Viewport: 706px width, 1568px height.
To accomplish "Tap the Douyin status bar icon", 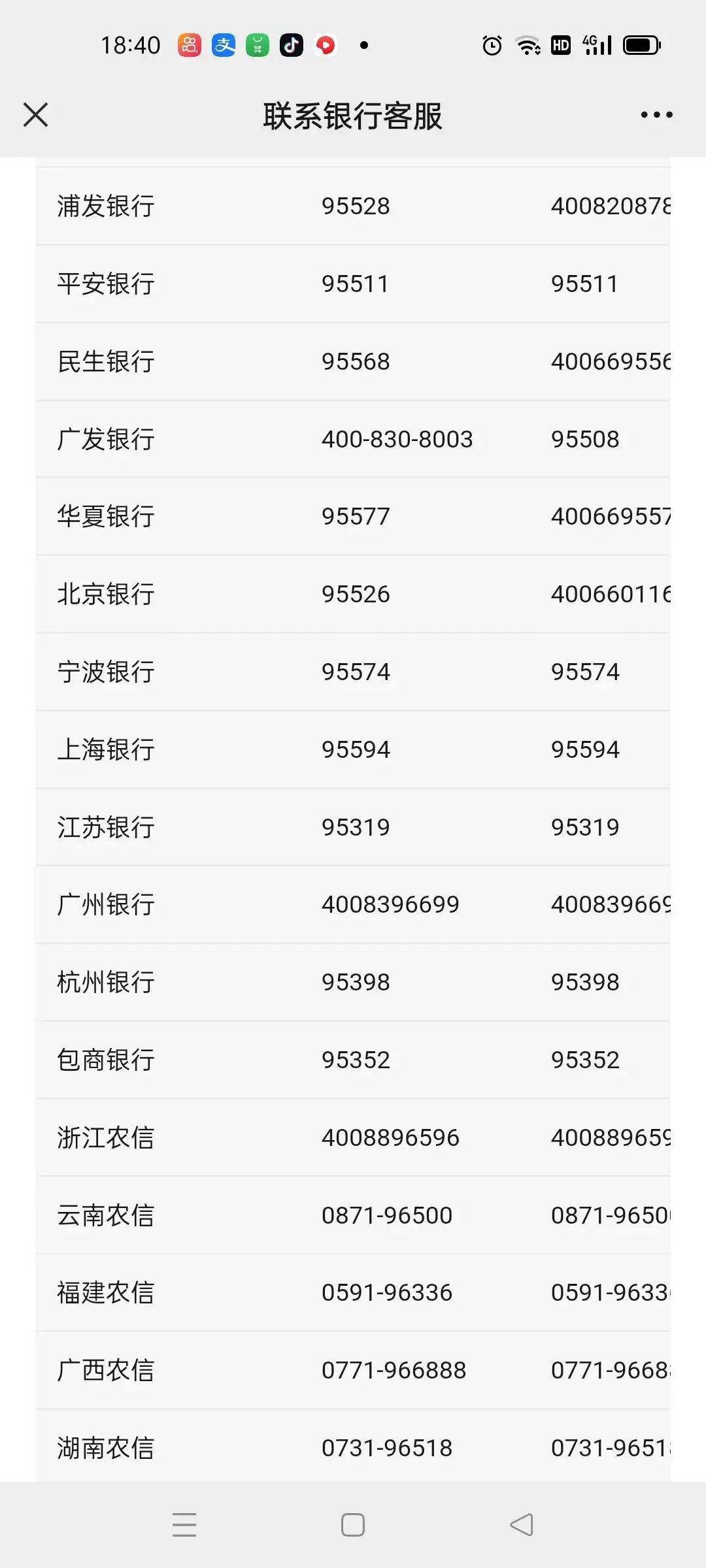I will [291, 44].
